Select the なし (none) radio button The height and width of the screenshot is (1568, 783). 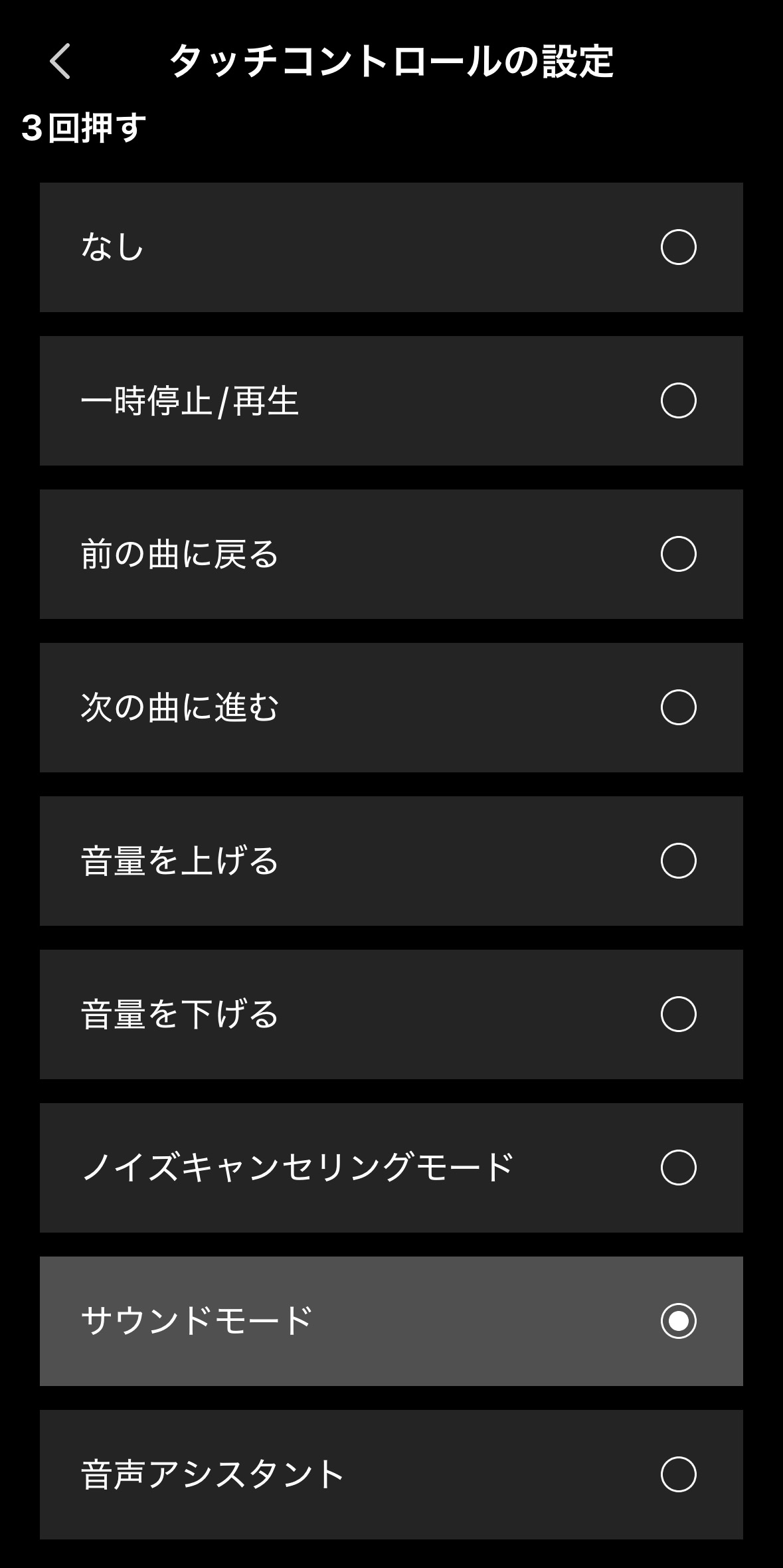(679, 249)
